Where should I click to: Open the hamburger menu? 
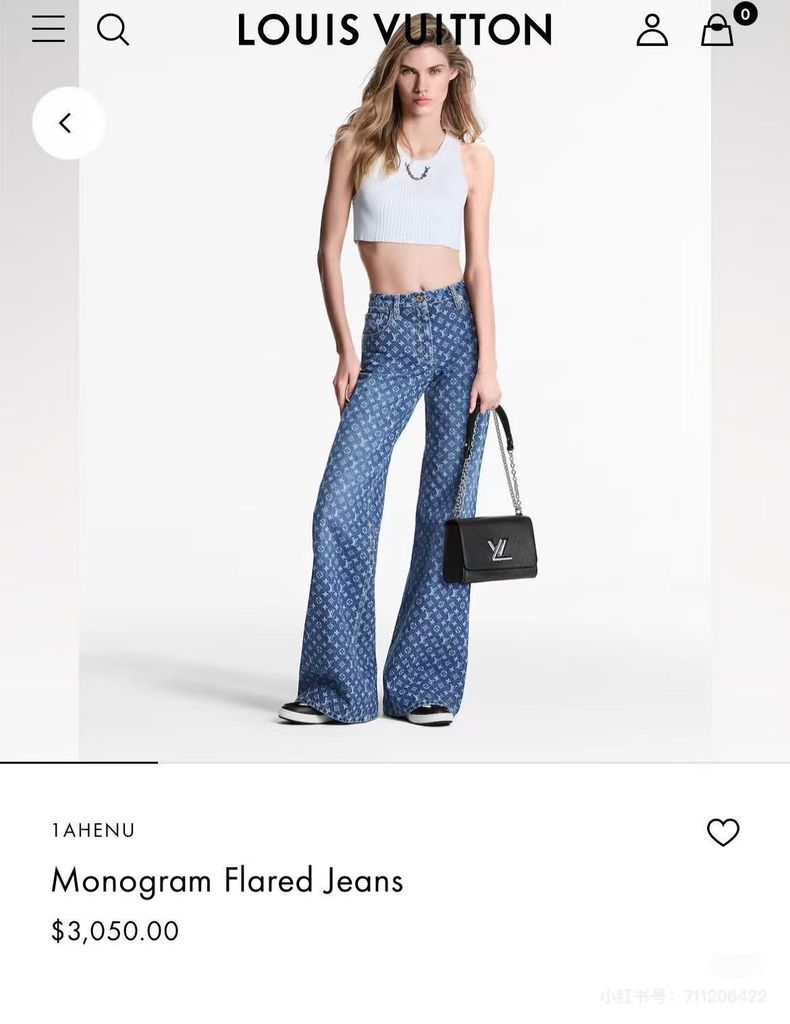(x=48, y=29)
